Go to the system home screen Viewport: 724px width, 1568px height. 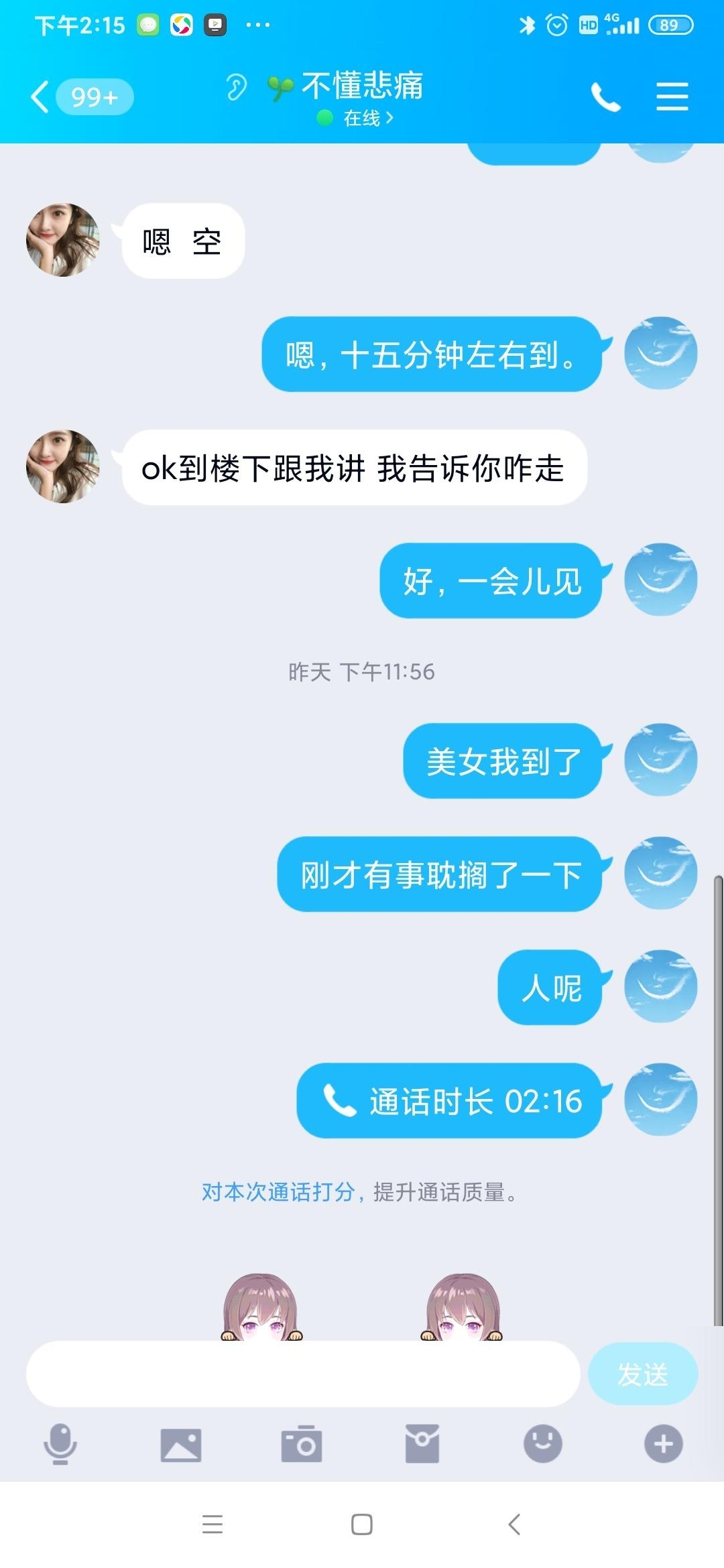tap(362, 1524)
